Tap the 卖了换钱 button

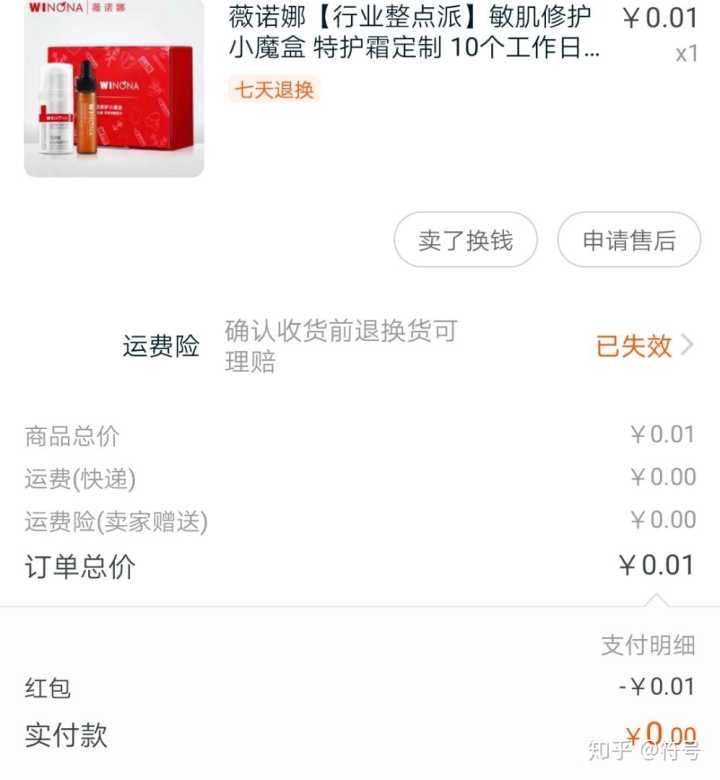(465, 240)
